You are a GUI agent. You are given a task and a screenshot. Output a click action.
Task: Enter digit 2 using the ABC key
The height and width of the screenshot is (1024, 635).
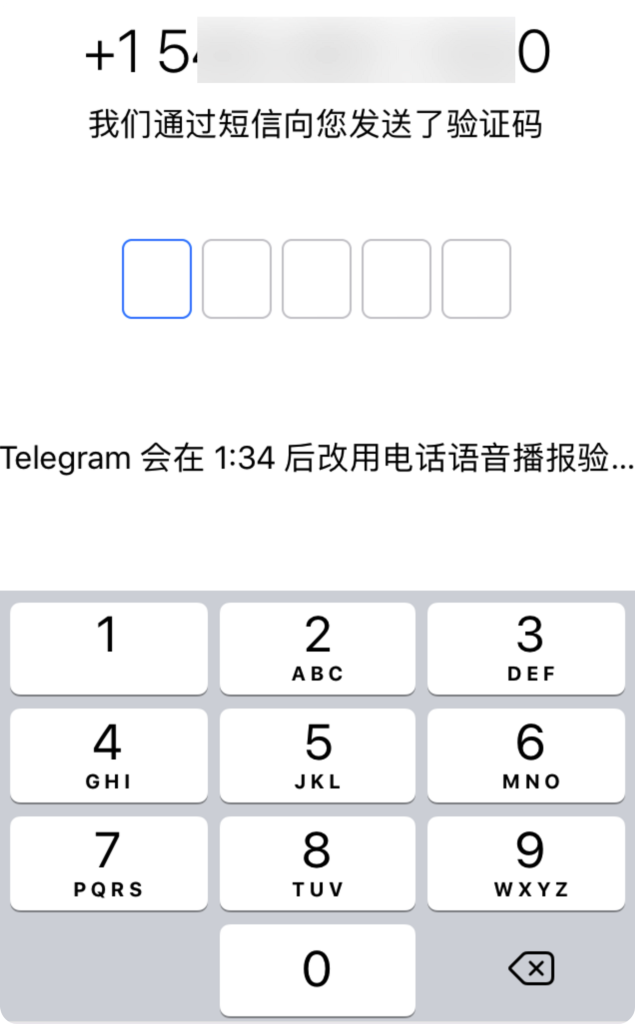click(x=317, y=648)
